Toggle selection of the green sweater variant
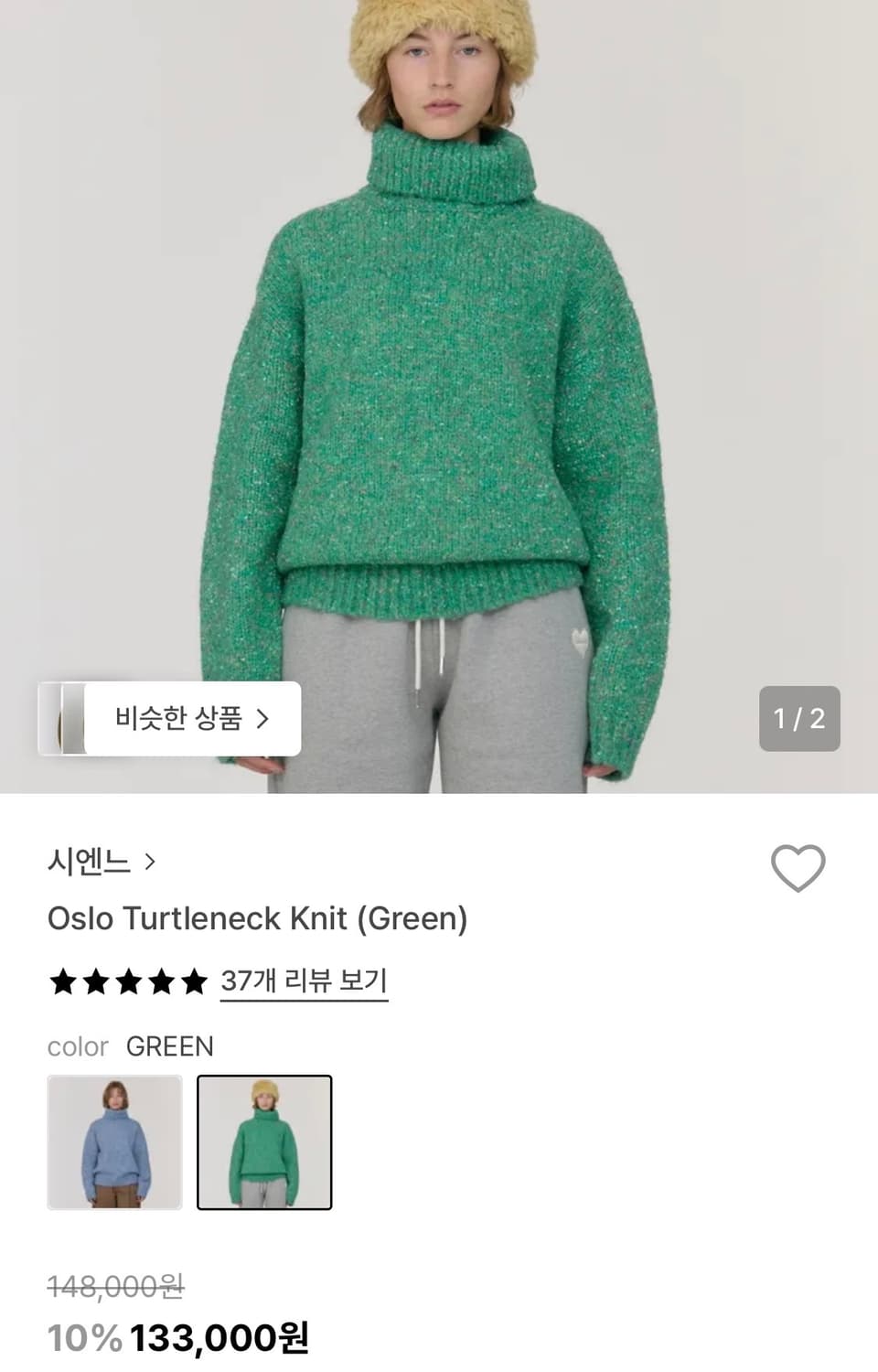The image size is (878, 1372). click(x=265, y=1142)
